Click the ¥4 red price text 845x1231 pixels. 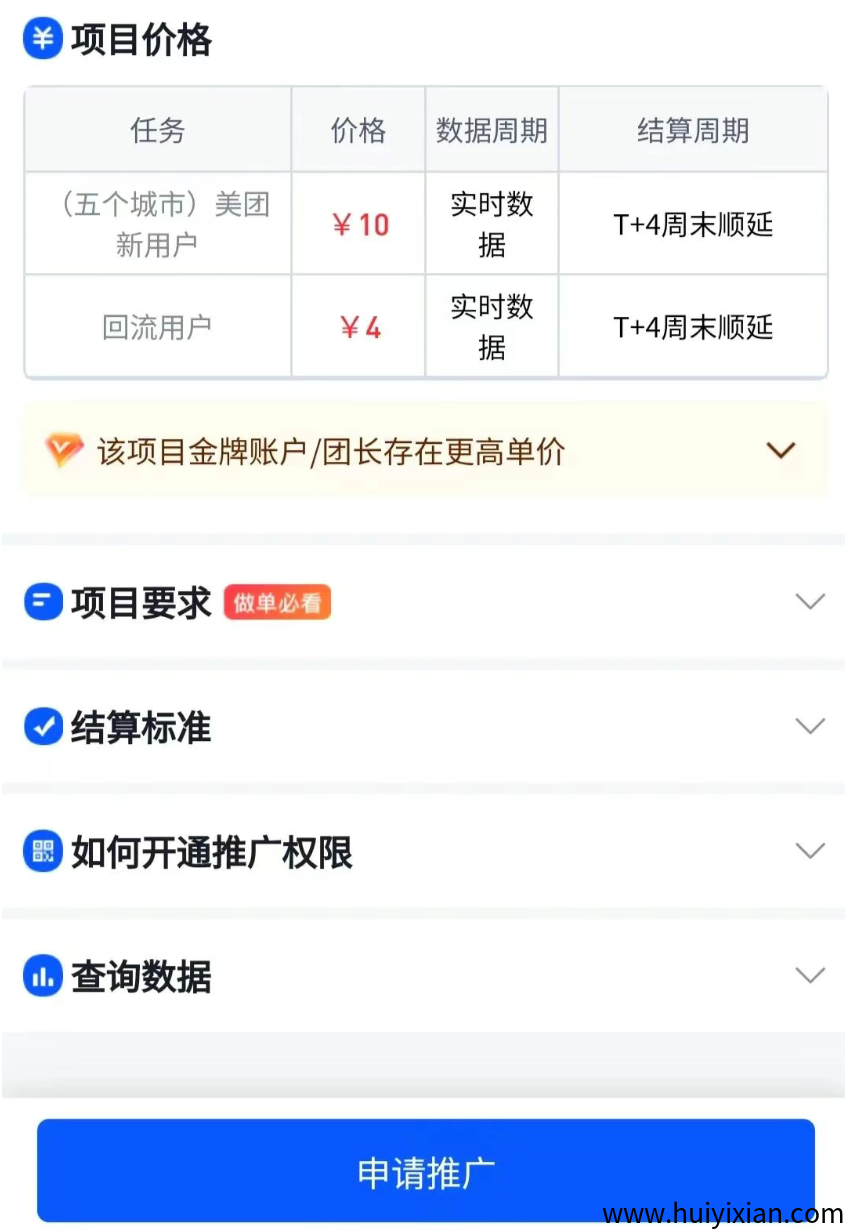click(x=358, y=326)
